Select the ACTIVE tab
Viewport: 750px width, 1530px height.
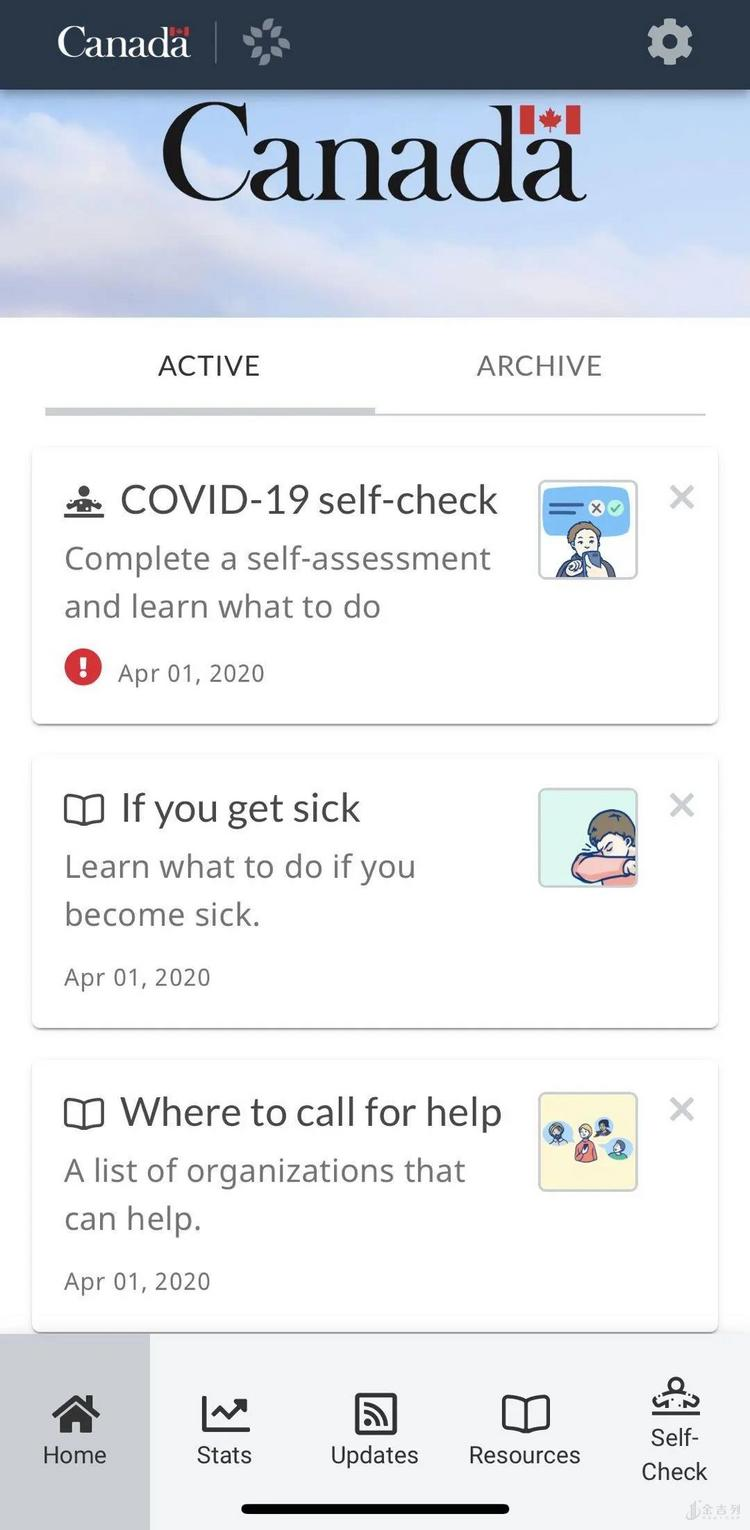(x=209, y=366)
